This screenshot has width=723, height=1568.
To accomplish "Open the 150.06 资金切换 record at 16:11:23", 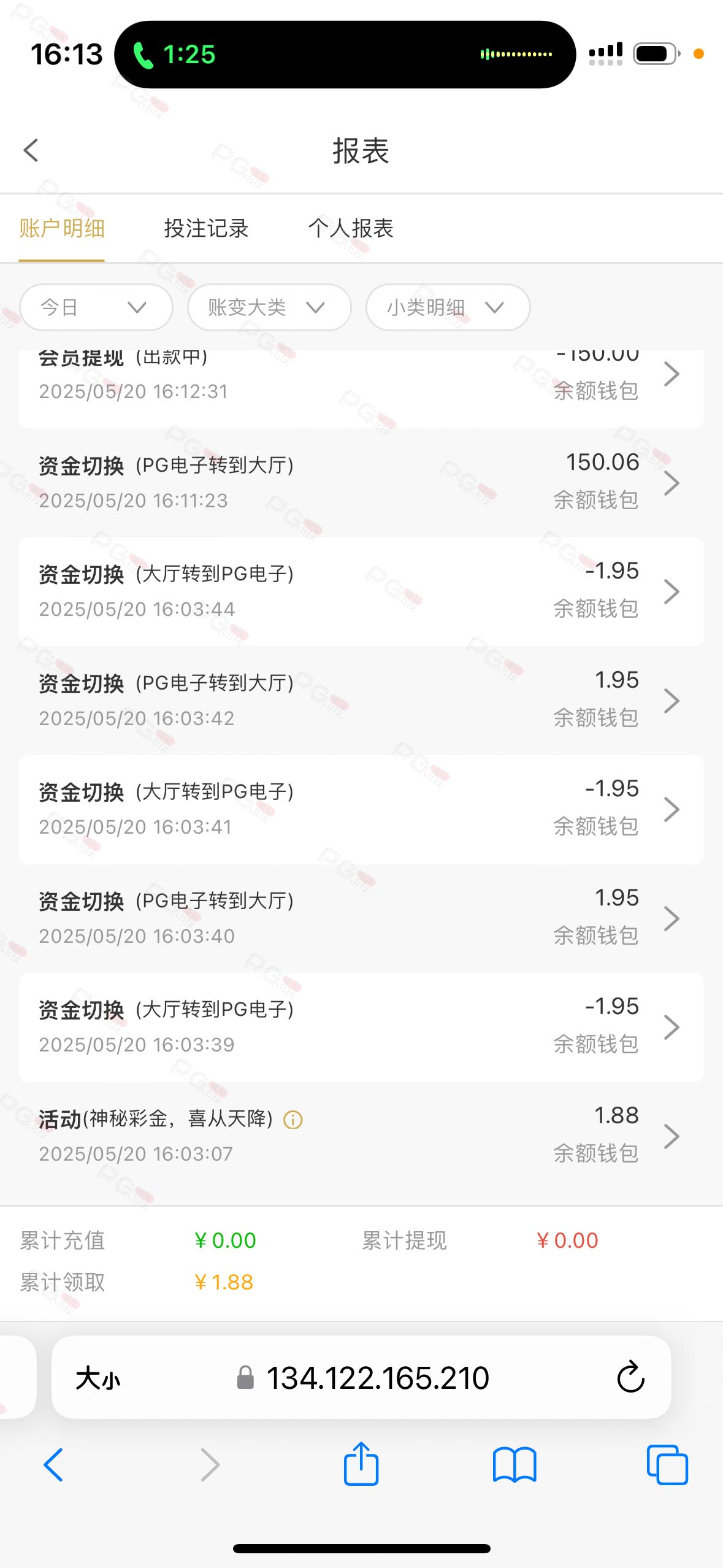I will tap(361, 483).
